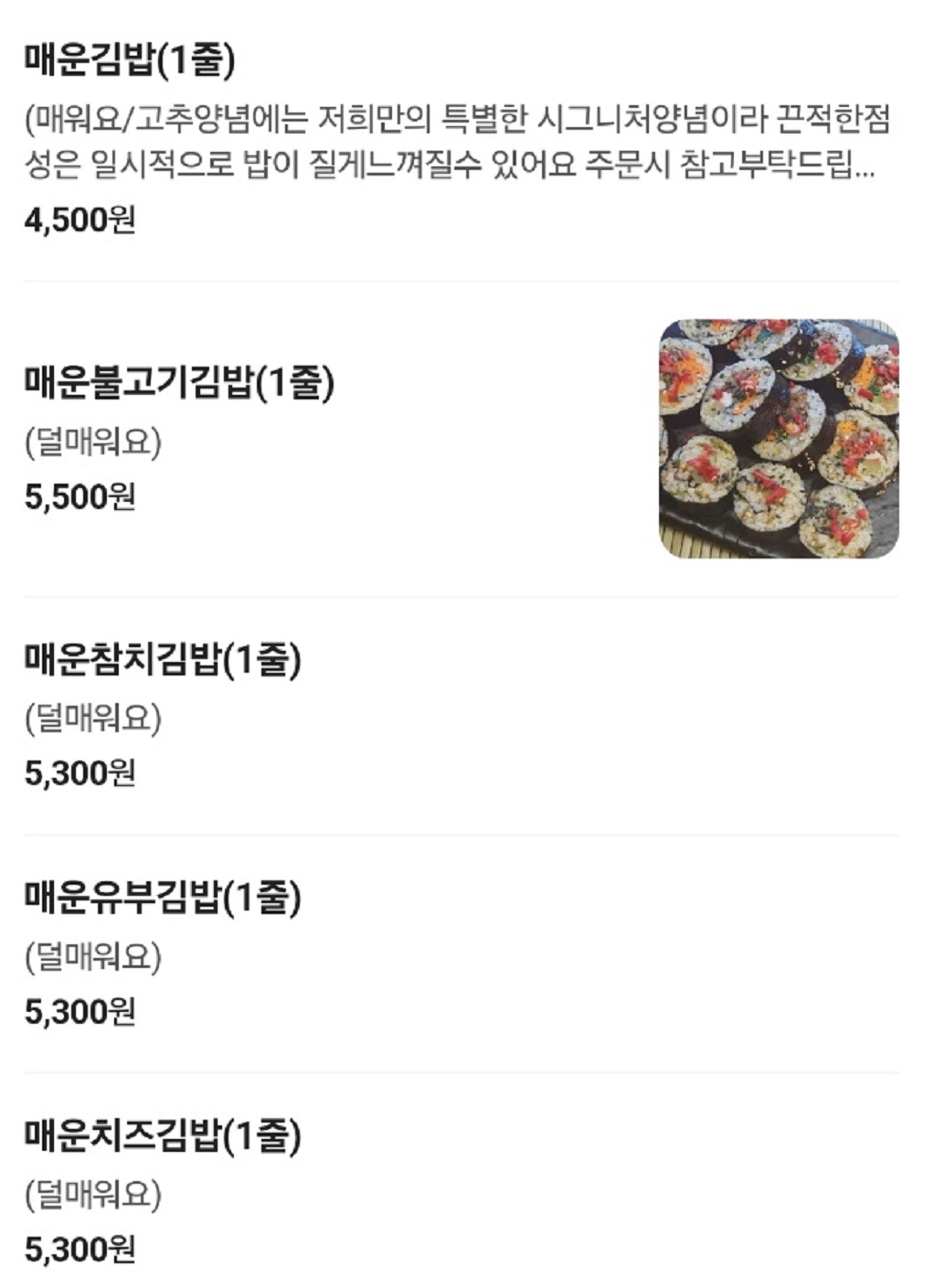The width and height of the screenshot is (934, 1288).
Task: Open the 매운불고기김밥(1줄) item
Action: (180, 384)
